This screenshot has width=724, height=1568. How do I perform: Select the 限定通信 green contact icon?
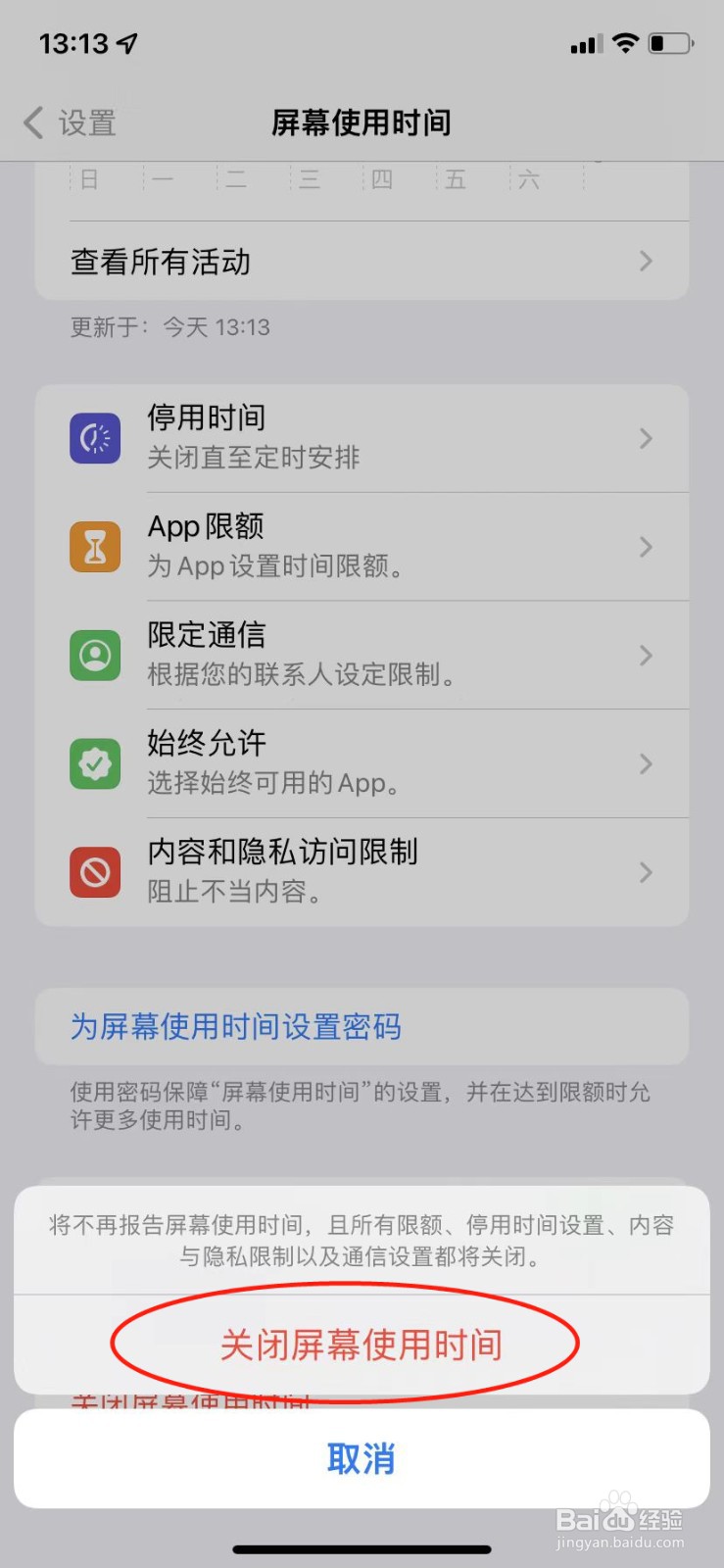94,655
